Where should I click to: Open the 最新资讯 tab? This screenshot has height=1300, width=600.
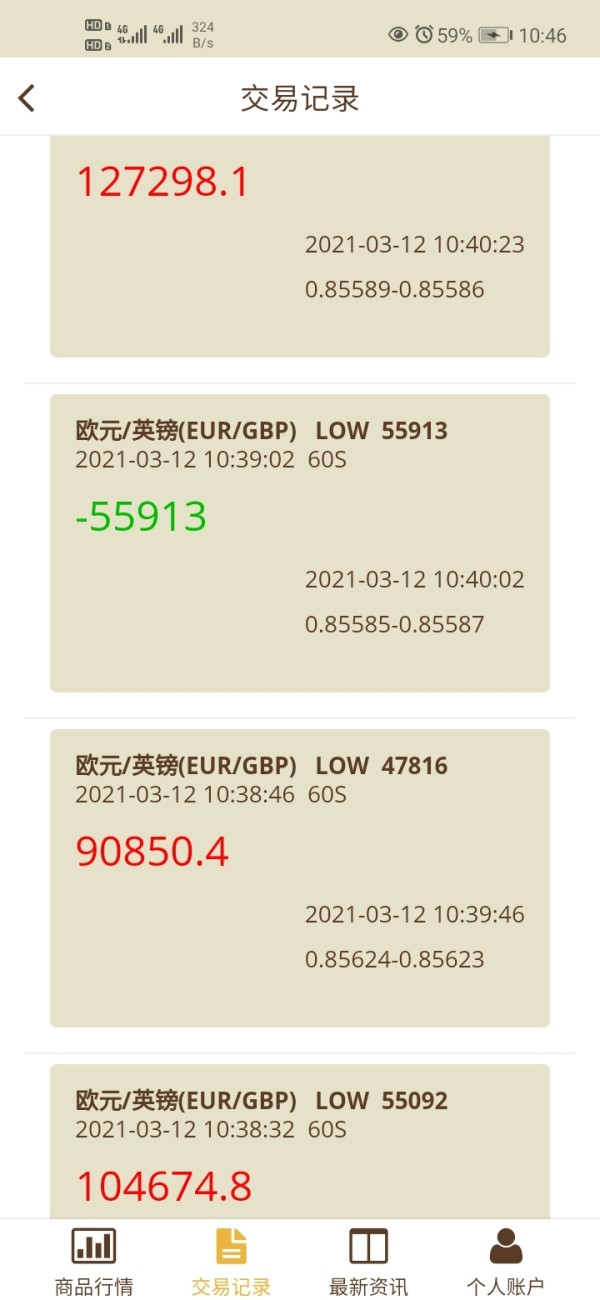(368, 1260)
